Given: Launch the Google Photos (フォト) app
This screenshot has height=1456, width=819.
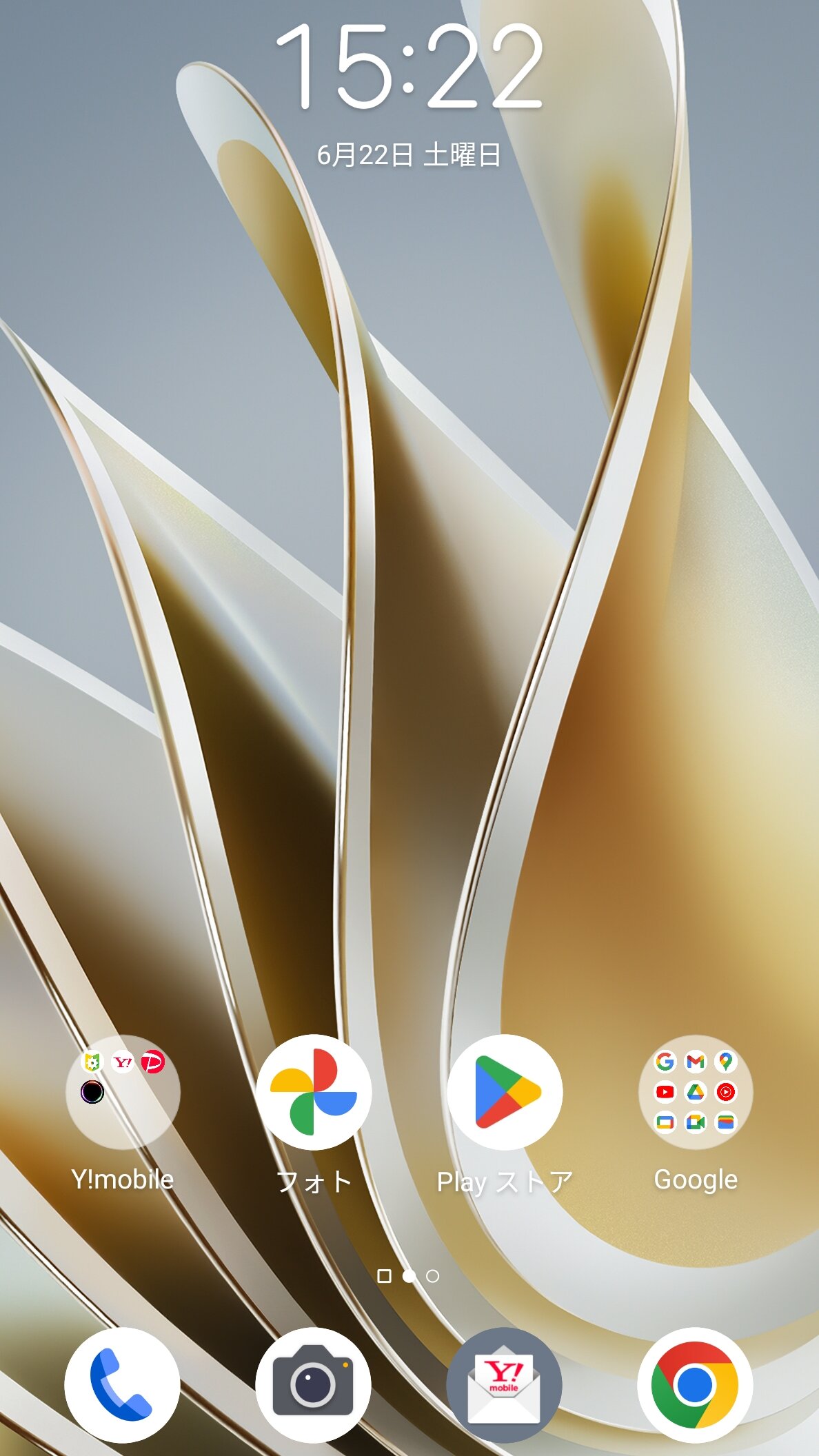Looking at the screenshot, I should click(x=314, y=1093).
